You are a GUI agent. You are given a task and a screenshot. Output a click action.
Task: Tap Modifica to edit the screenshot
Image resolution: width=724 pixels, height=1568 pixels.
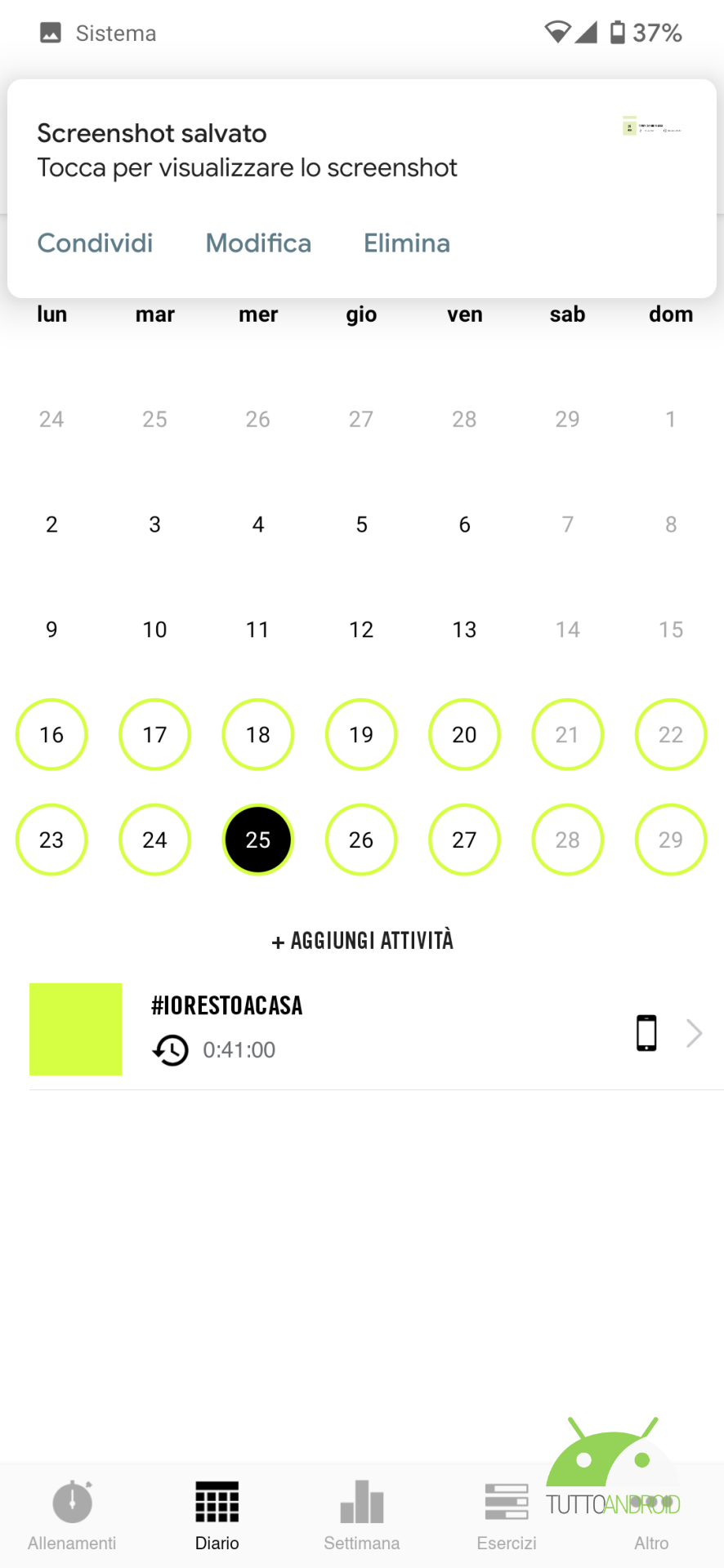pyautogui.click(x=258, y=243)
